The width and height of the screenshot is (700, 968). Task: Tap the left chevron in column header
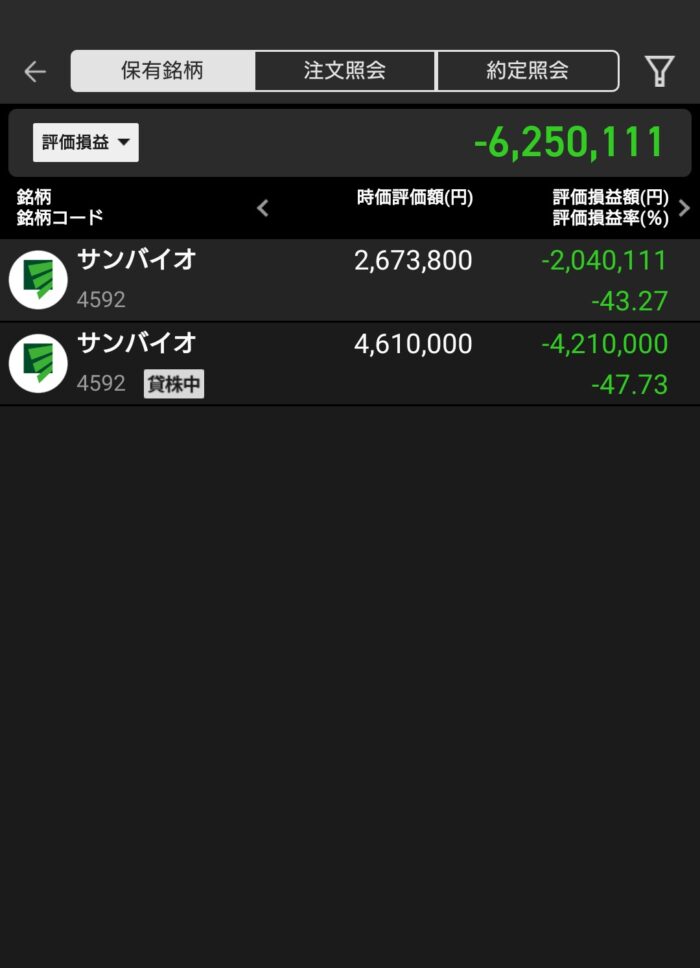click(x=263, y=208)
